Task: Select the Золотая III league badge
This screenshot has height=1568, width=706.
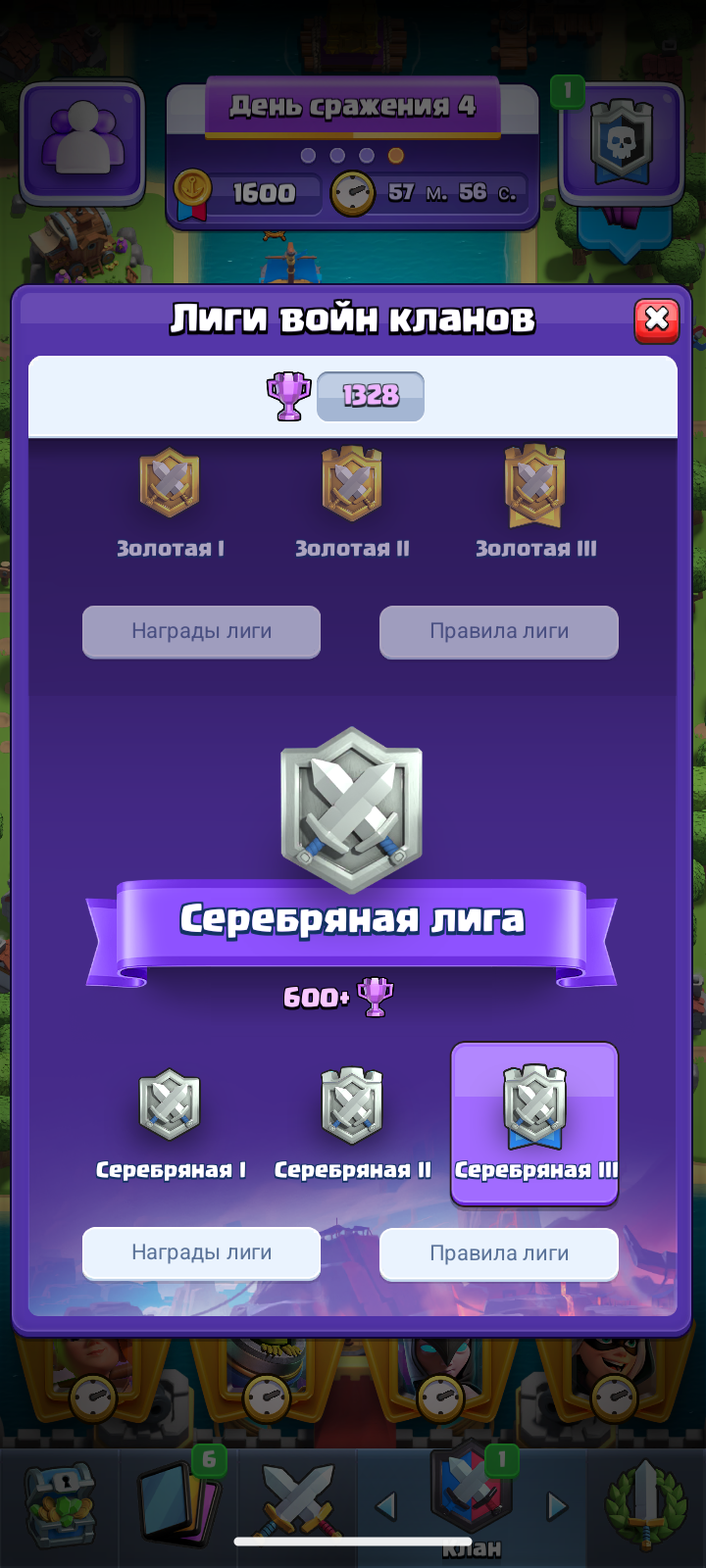Action: tap(534, 485)
